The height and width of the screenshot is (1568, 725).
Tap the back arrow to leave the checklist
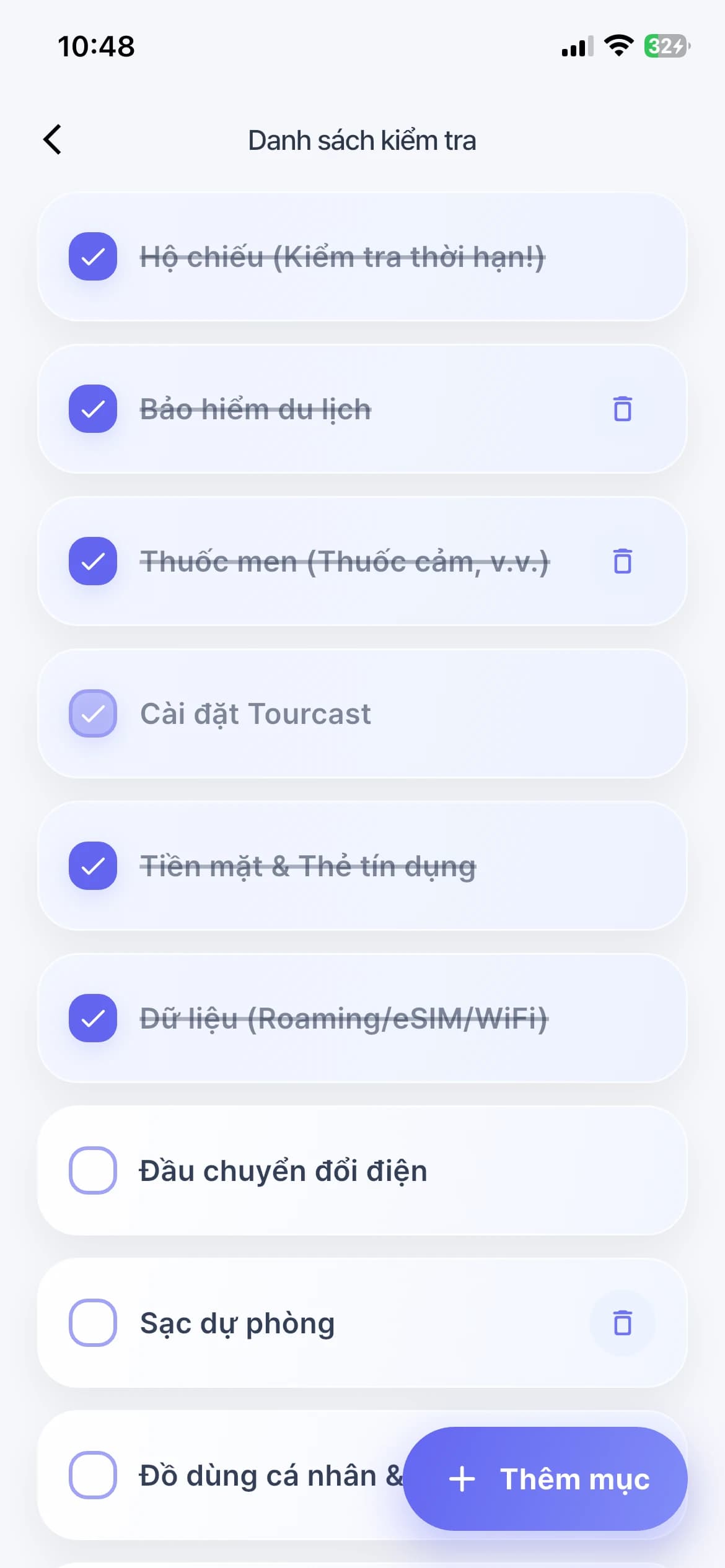click(53, 139)
